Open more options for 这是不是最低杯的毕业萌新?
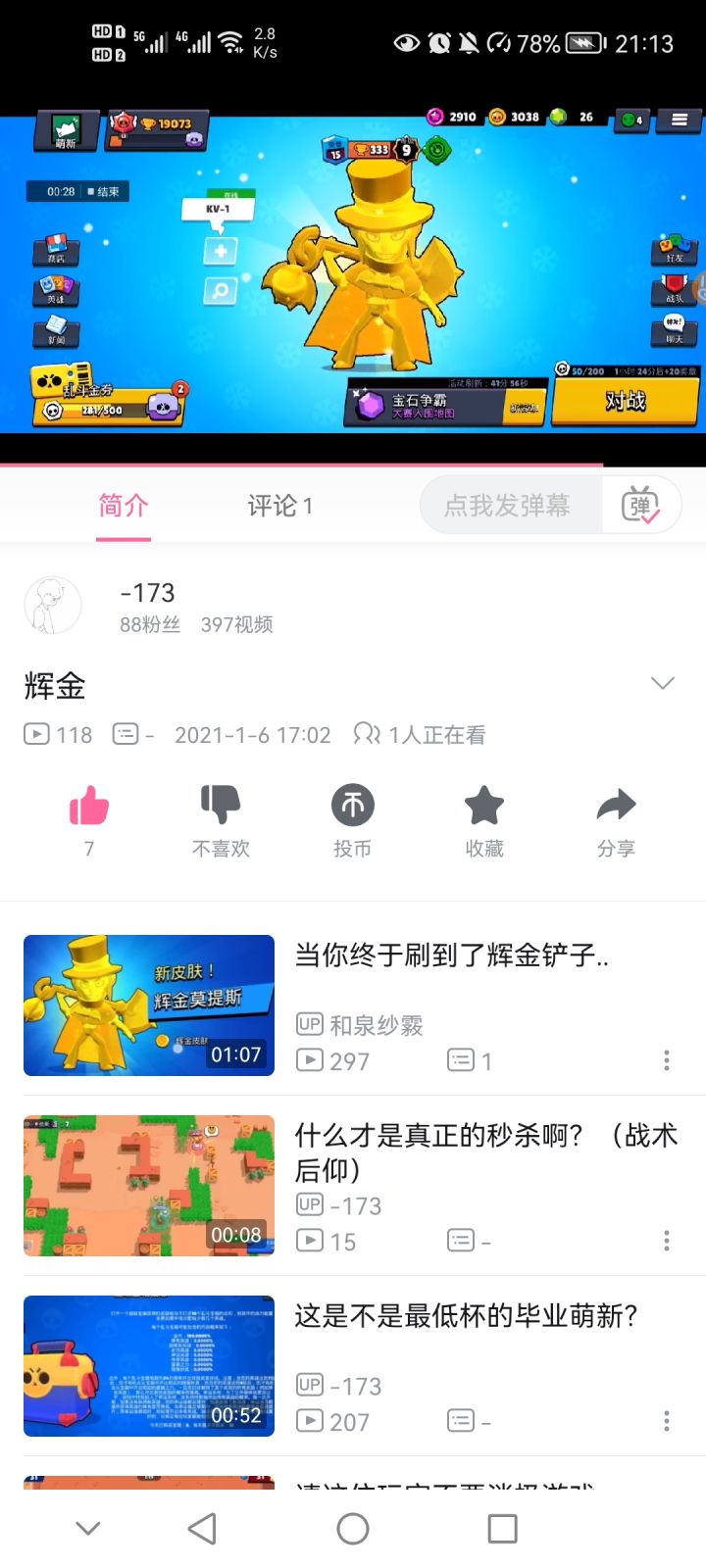Viewport: 706px width, 1568px height. (667, 1420)
